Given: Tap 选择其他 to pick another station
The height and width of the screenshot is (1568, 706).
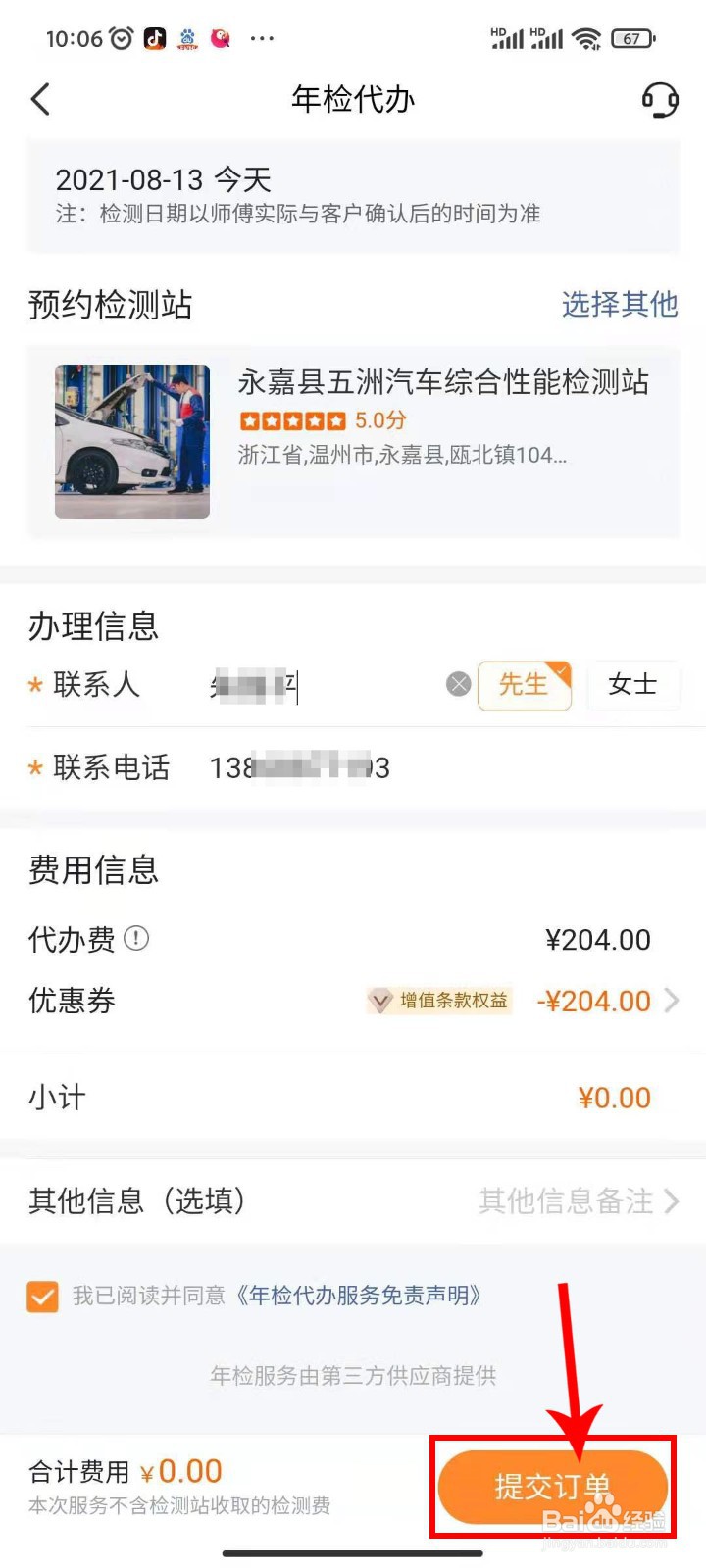Looking at the screenshot, I should (620, 305).
